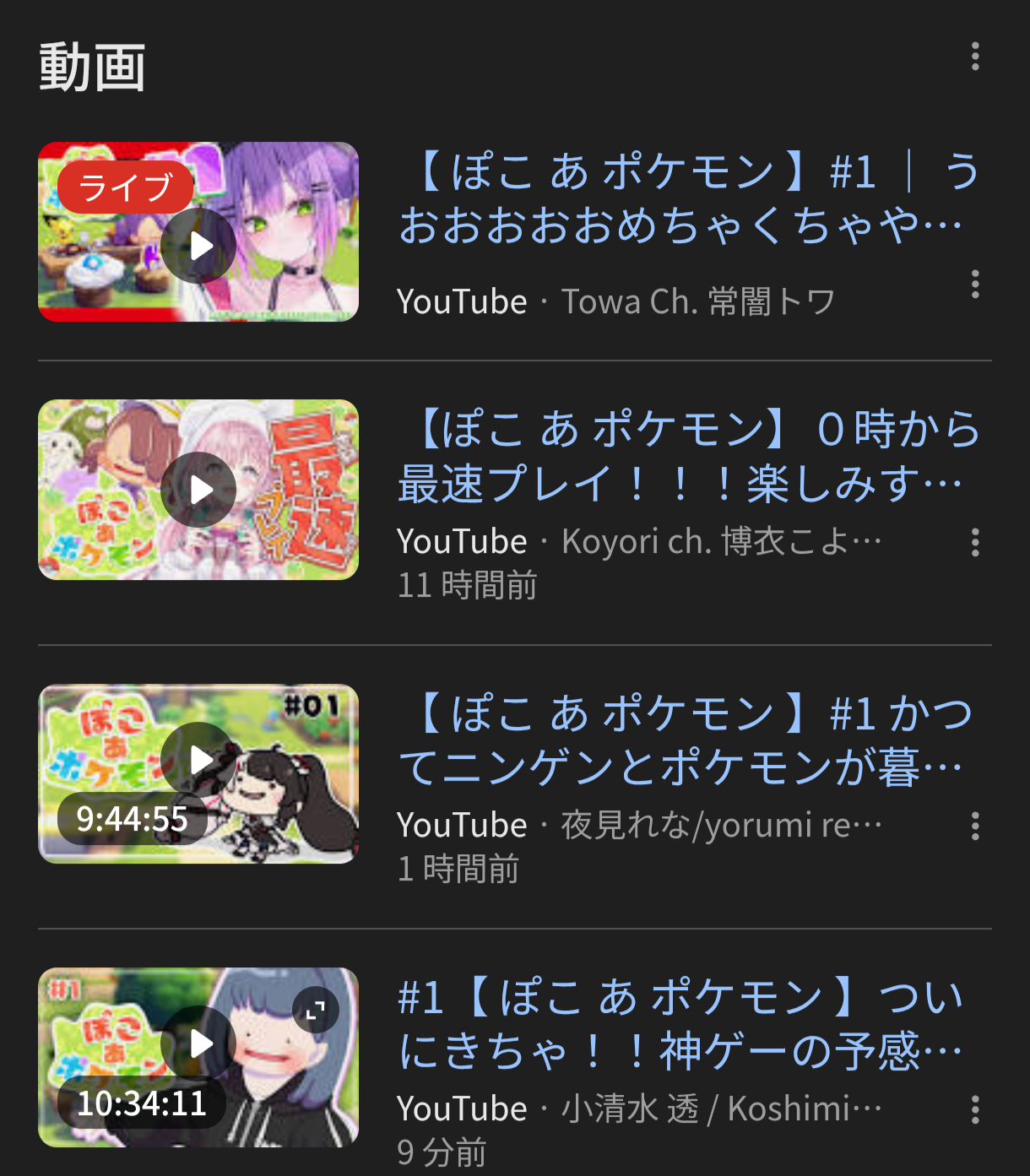
Task: Open the video title starting #1 かつてニンゲンとポケモンが
Action: pyautogui.click(x=687, y=740)
